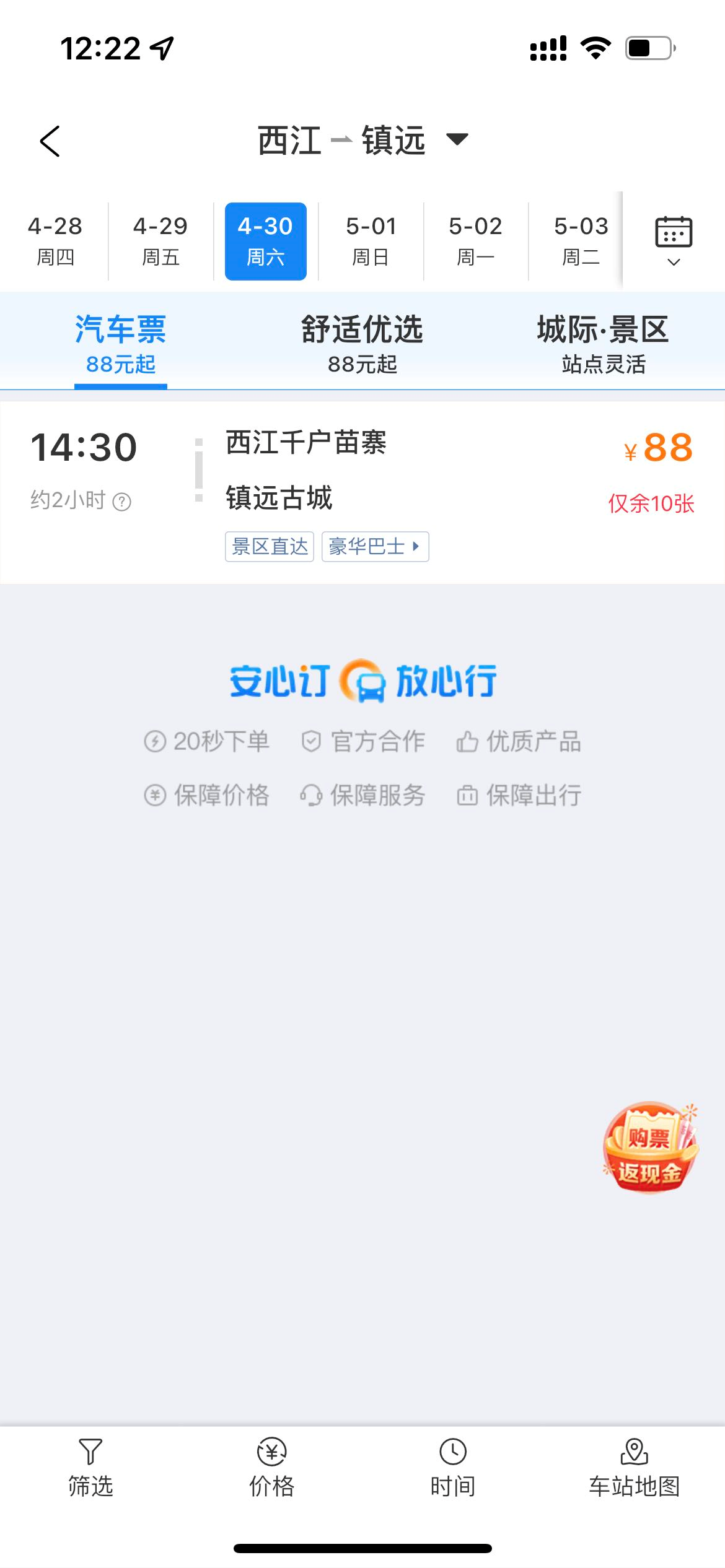Show help for 约2小时 duration
The height and width of the screenshot is (1568, 725).
tap(122, 502)
